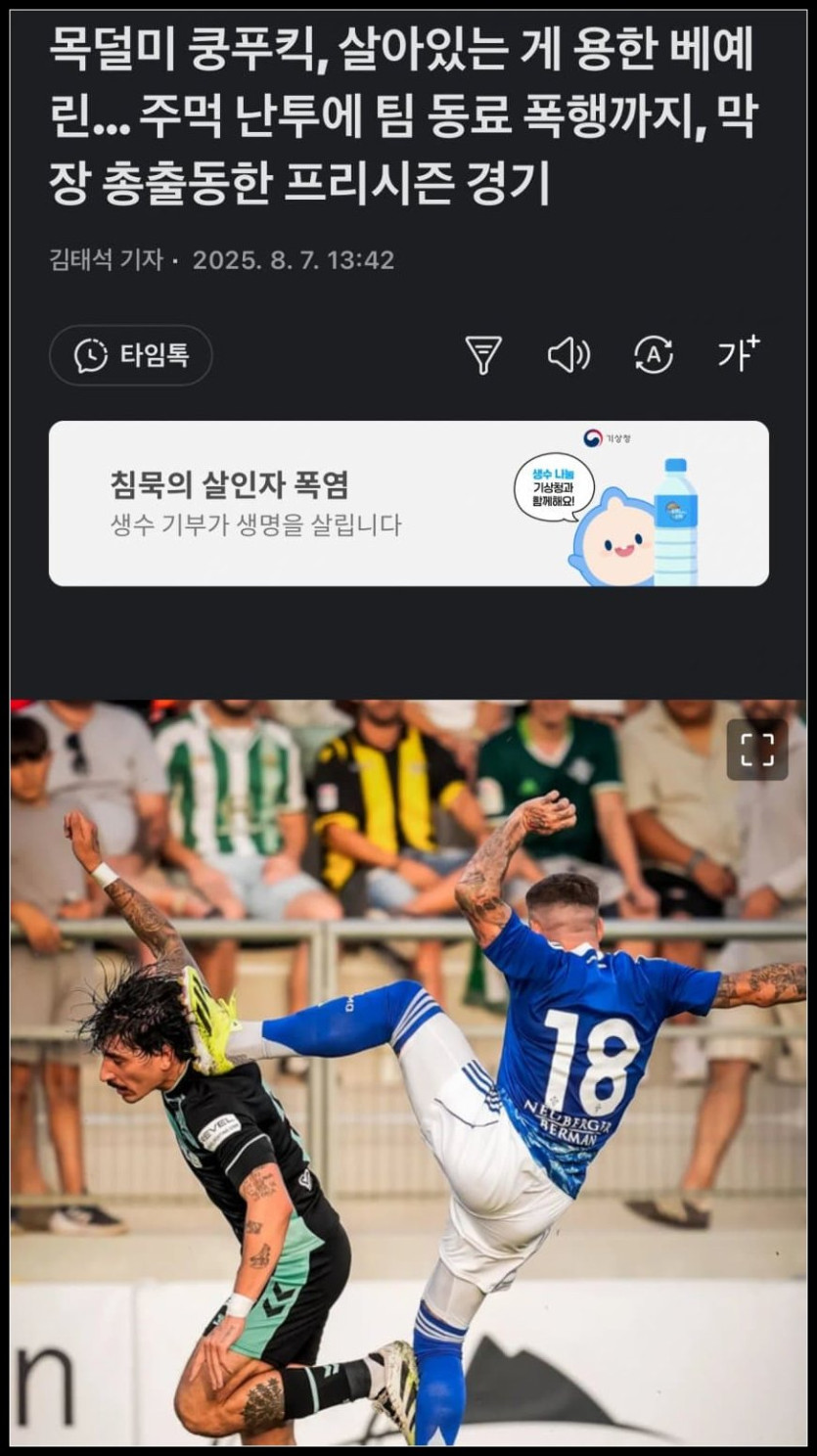Tap the article summary icon

click(483, 355)
